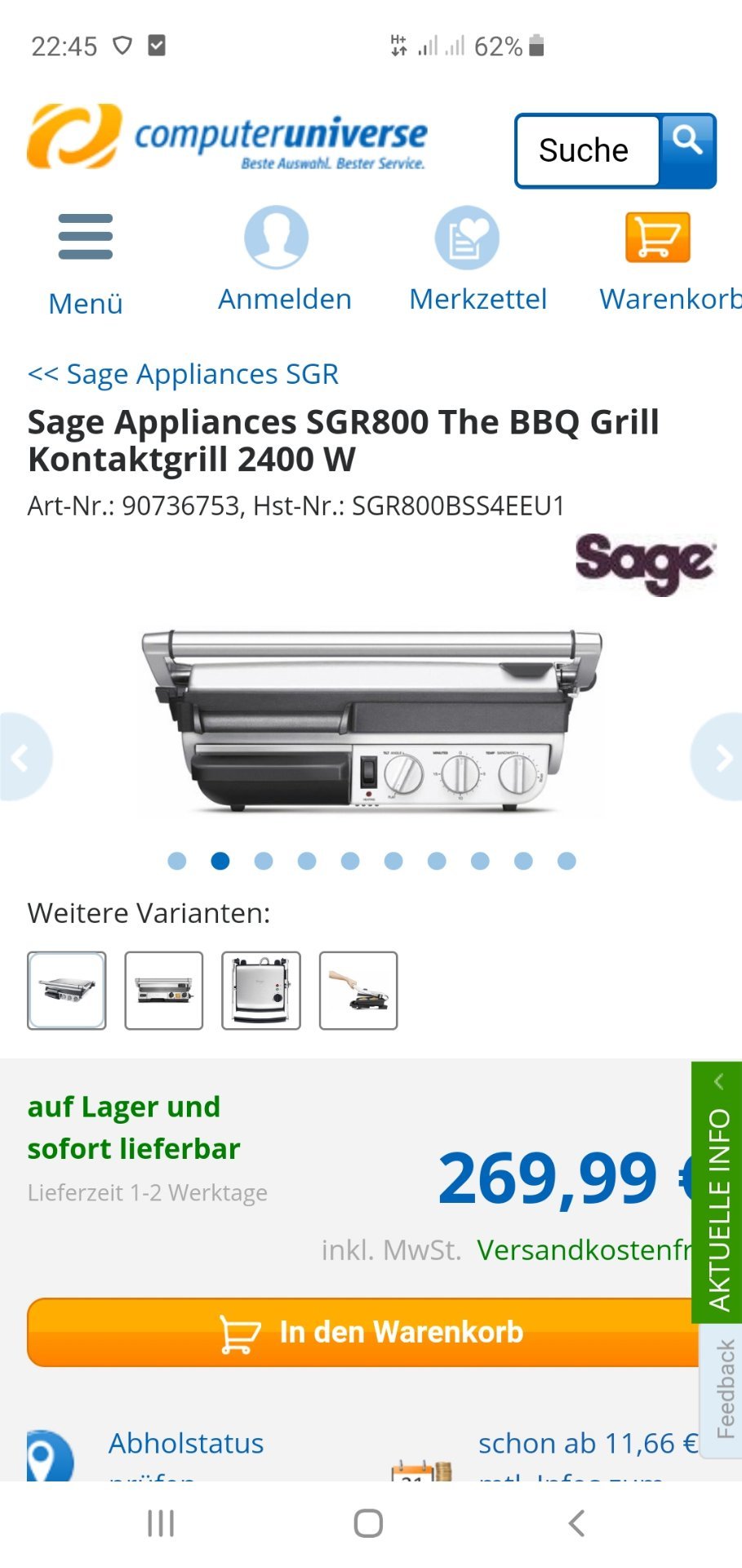Open the Feedback side tab
Image resolution: width=742 pixels, height=1568 pixels.
pyautogui.click(x=723, y=1388)
